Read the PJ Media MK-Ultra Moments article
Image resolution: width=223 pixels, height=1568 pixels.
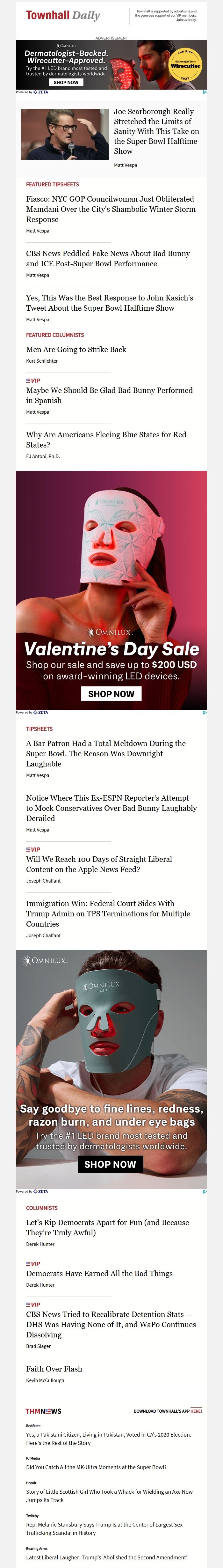click(96, 1467)
